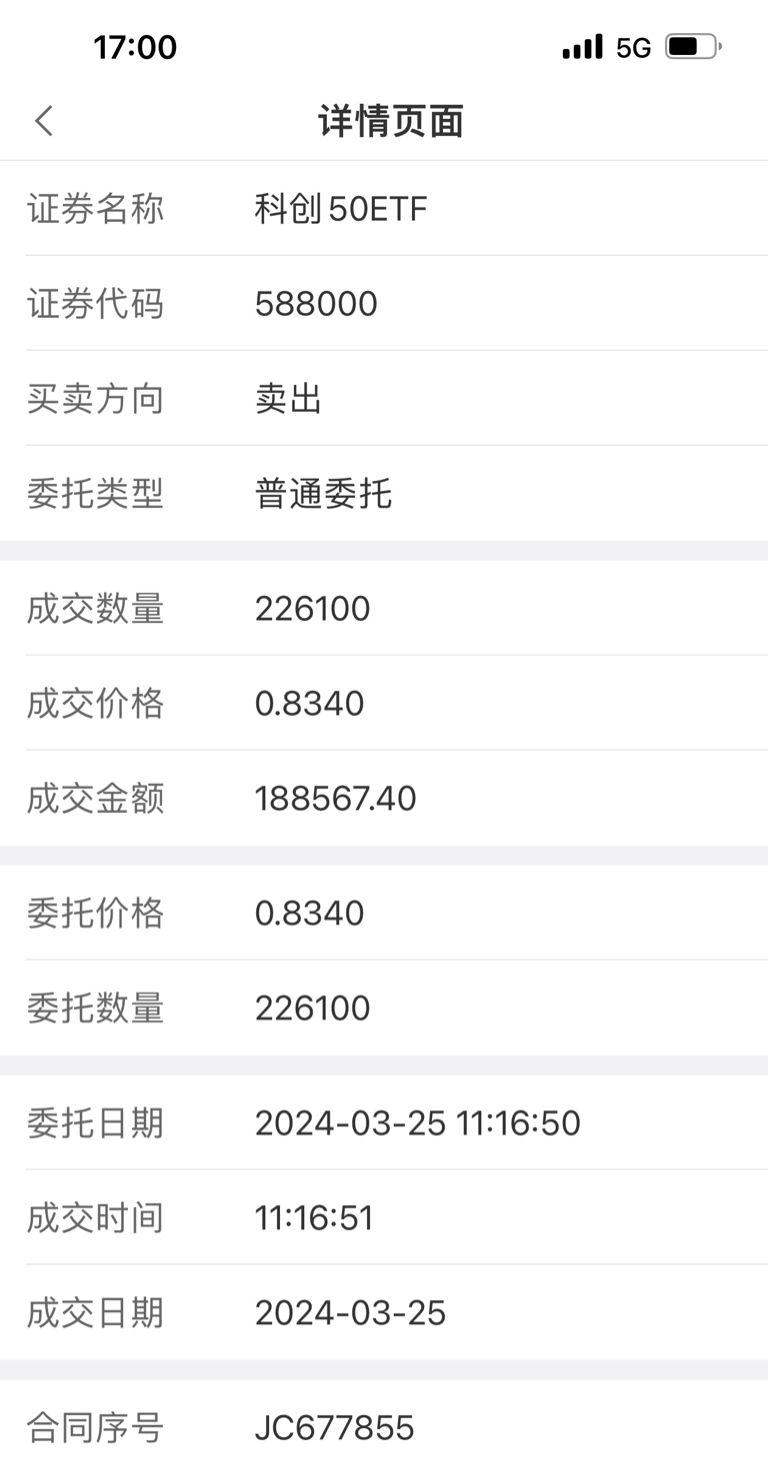Screen dimensions: 768x1471
Task: Select the 证券名称 row icon area
Action: coord(94,208)
